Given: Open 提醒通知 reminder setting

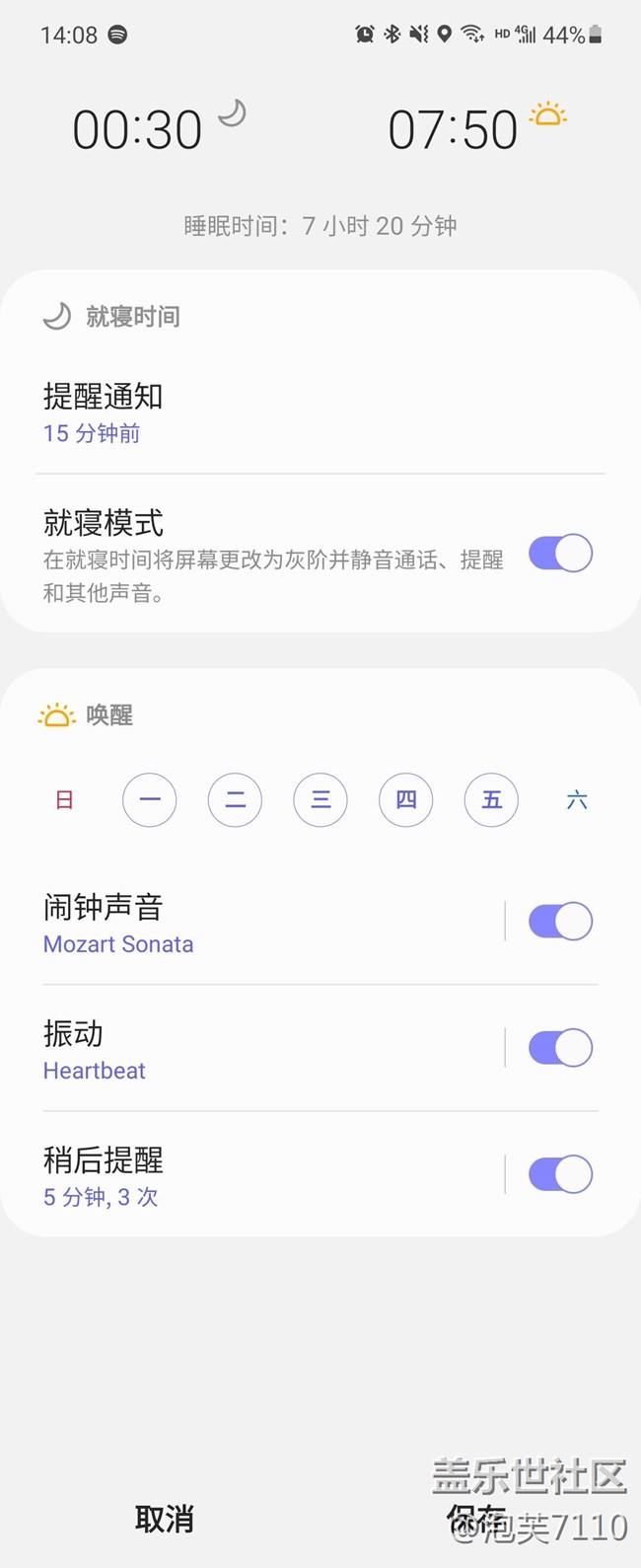Looking at the screenshot, I should (104, 413).
